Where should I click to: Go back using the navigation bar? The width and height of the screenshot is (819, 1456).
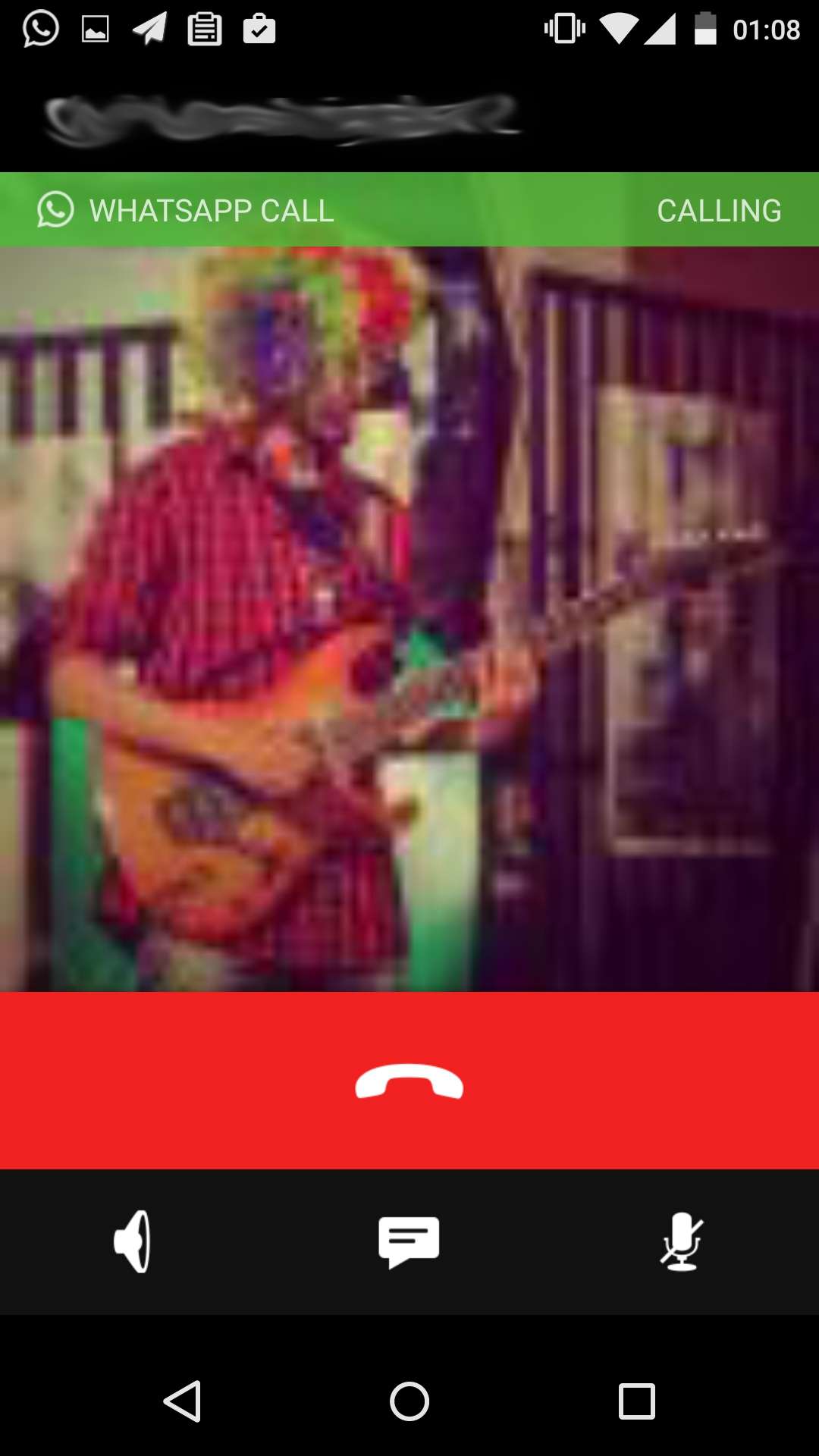coord(183,1401)
